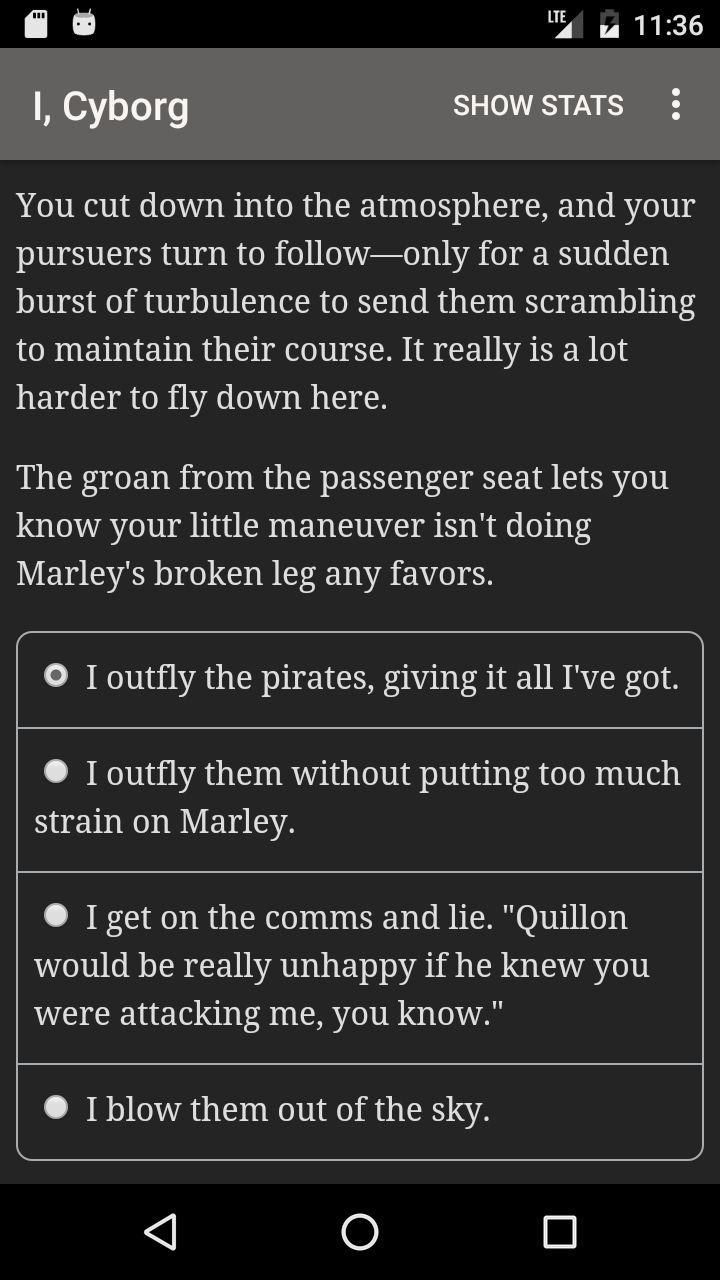Image resolution: width=720 pixels, height=1280 pixels.
Task: Go back using the system back button
Action: pos(160,1232)
